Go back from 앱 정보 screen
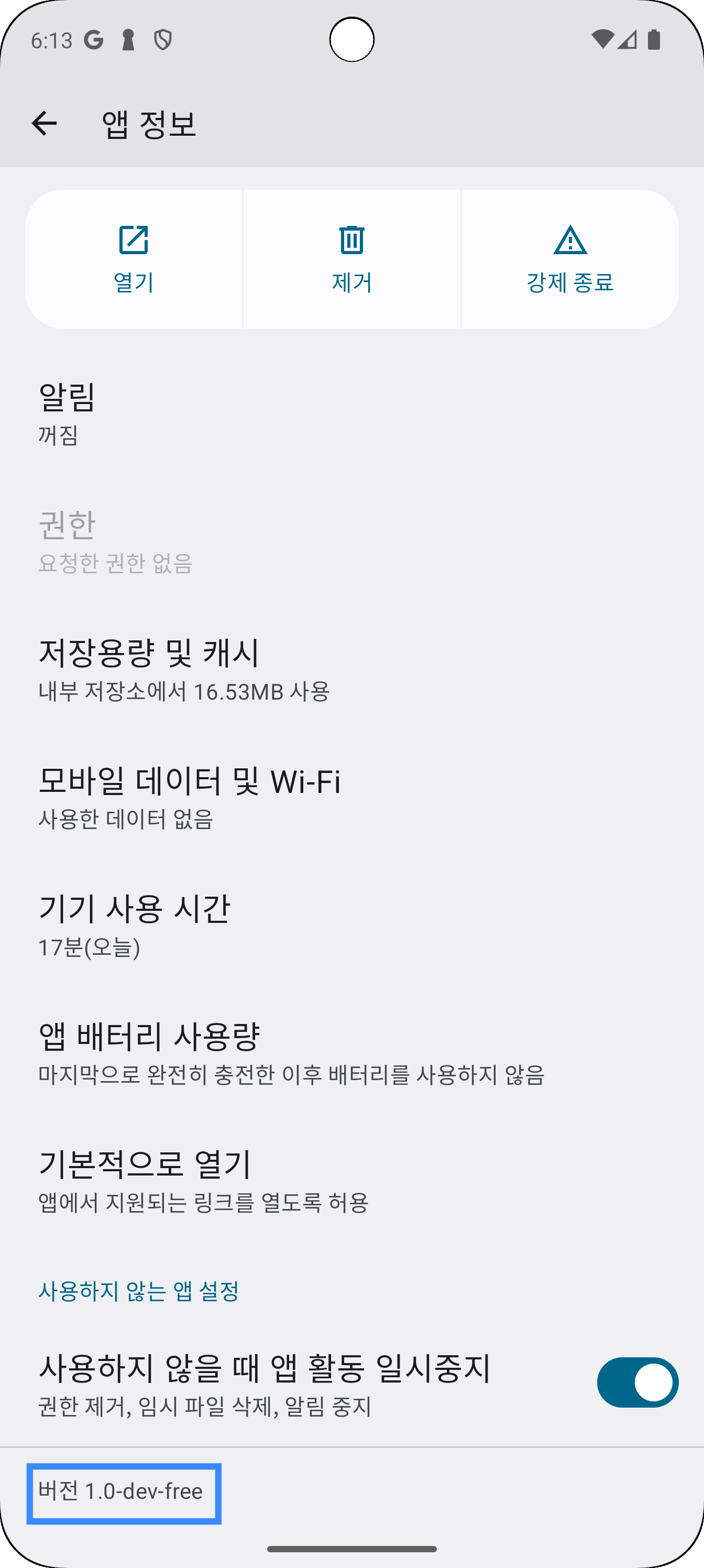This screenshot has height=1568, width=704. point(44,124)
